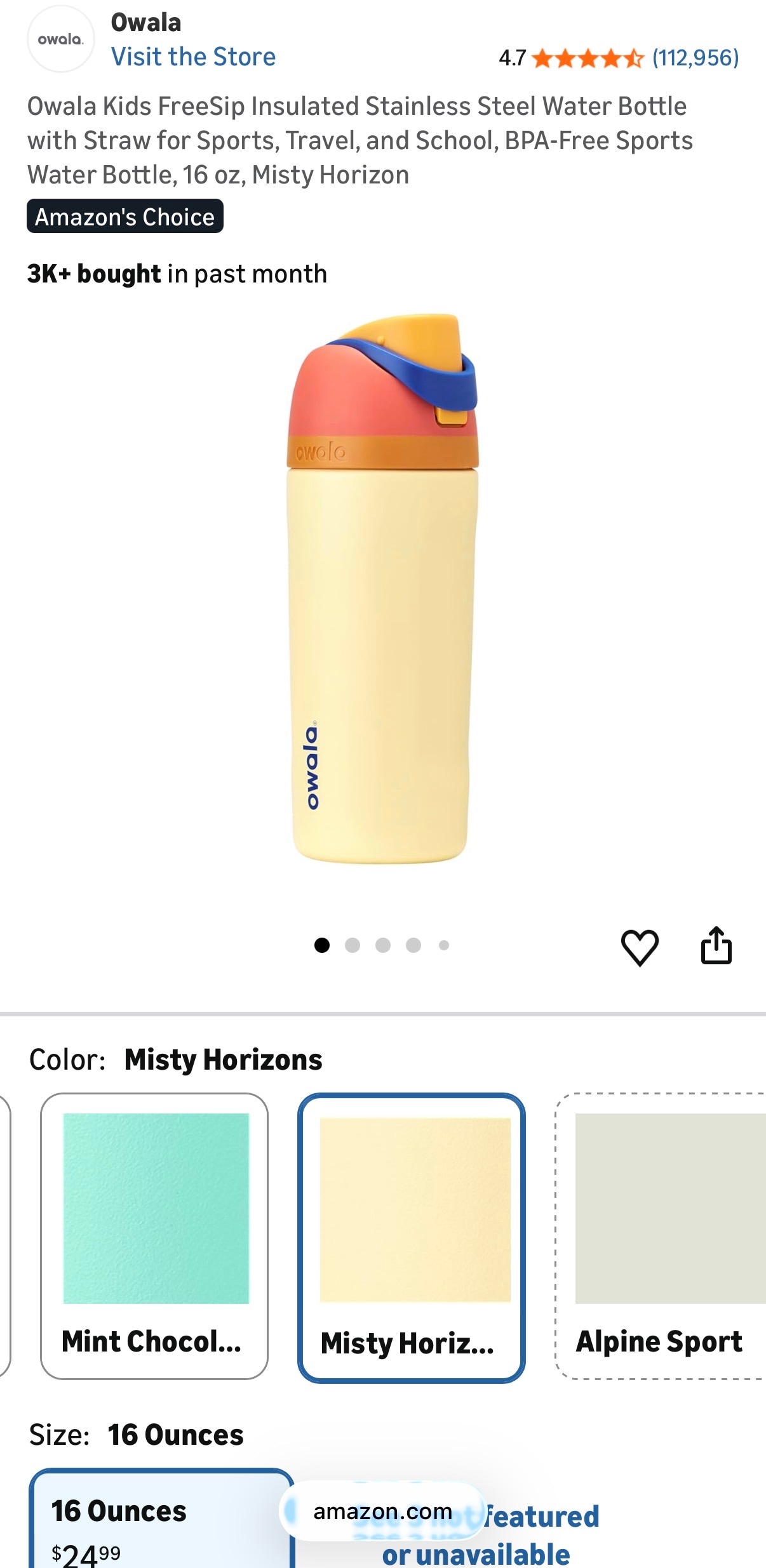
Task: Pick the Alpine Sport color option
Action: [x=661, y=1235]
